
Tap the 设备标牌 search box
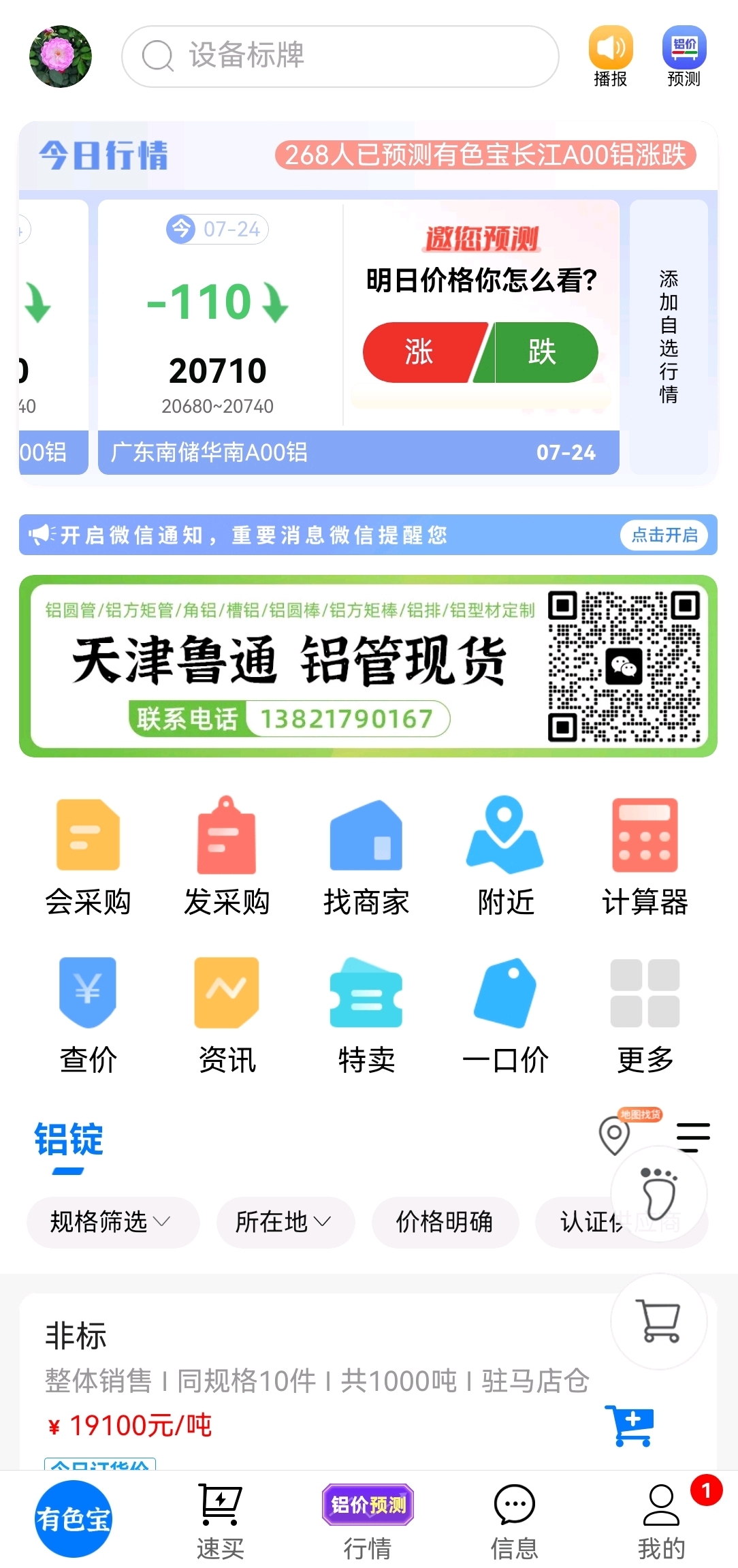(340, 57)
